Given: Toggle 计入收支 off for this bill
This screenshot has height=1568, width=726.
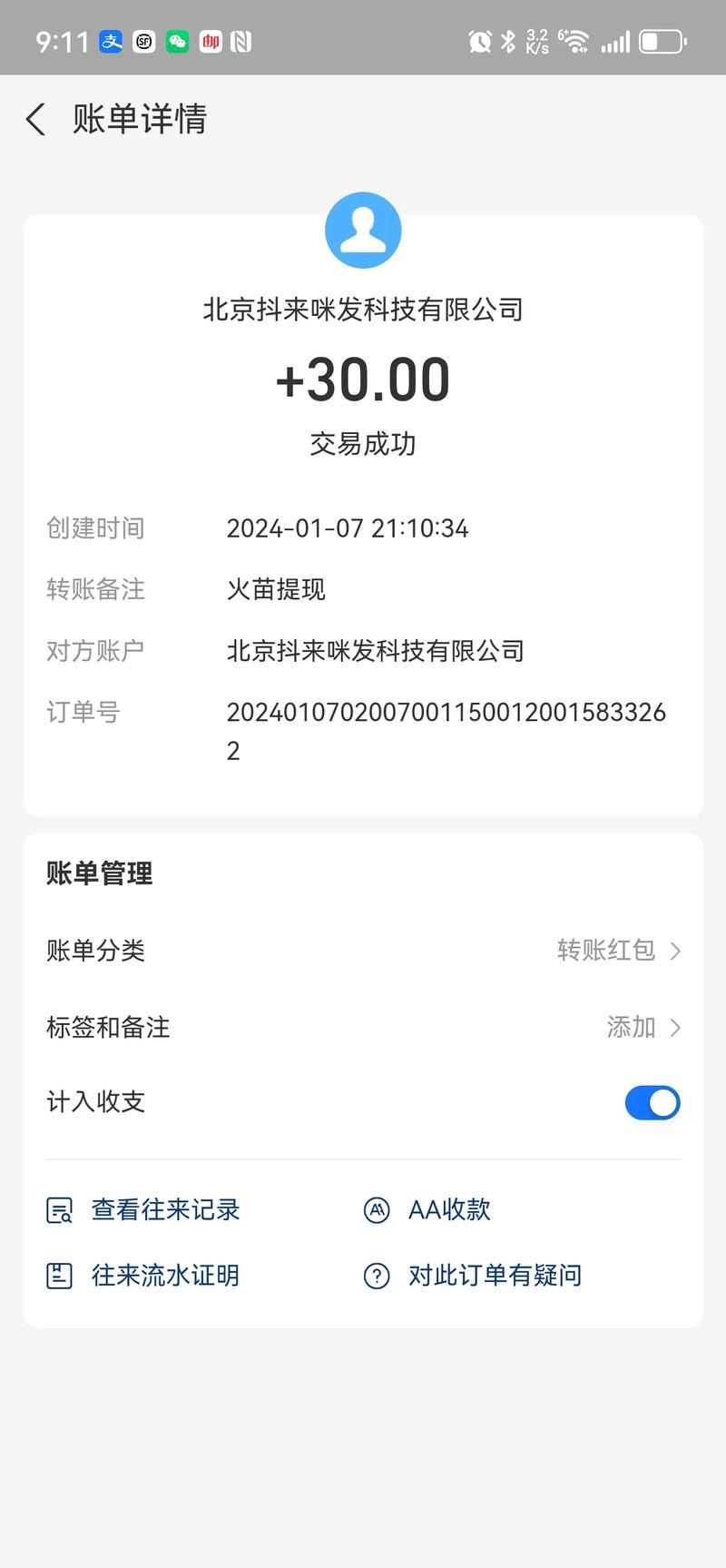Looking at the screenshot, I should 652,1102.
